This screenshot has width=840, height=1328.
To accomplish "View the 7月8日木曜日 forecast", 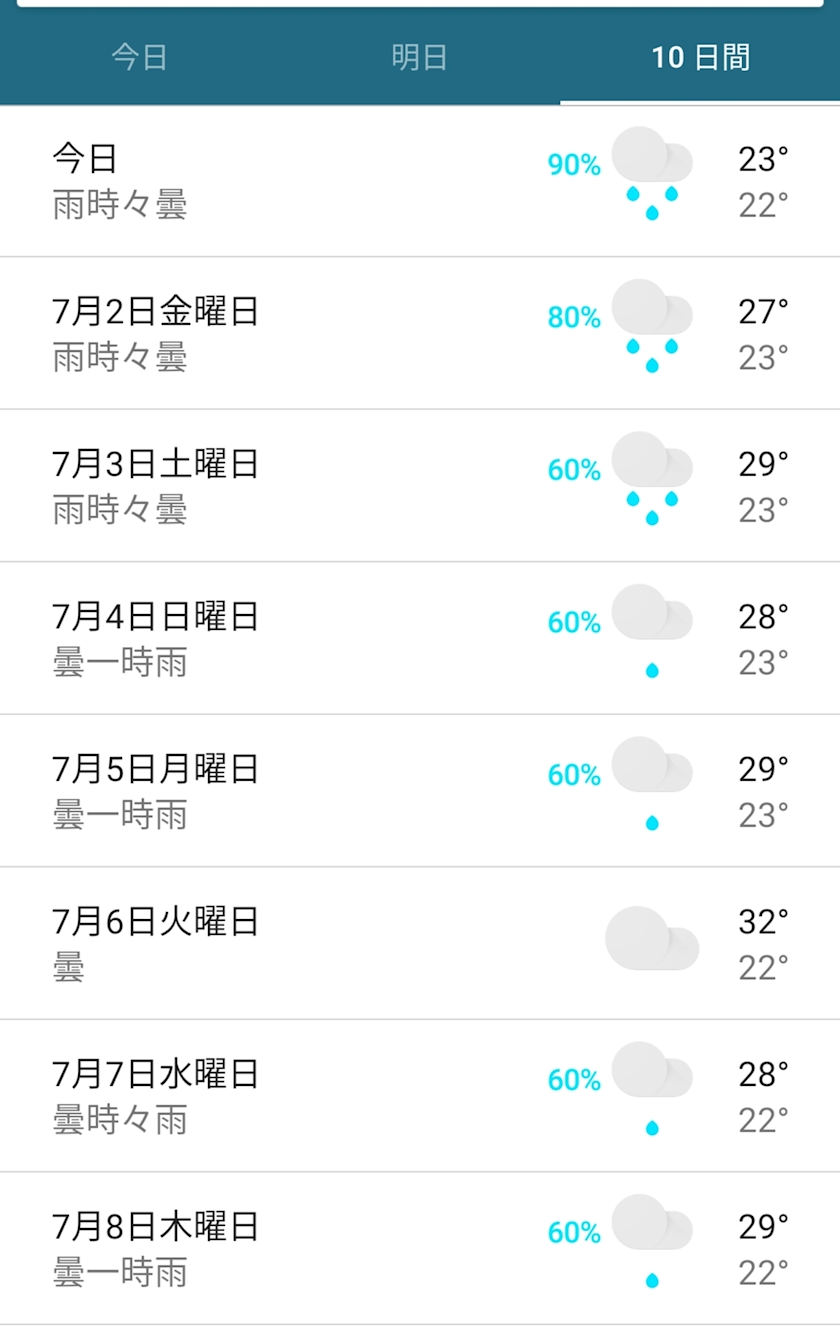I will (x=420, y=1249).
